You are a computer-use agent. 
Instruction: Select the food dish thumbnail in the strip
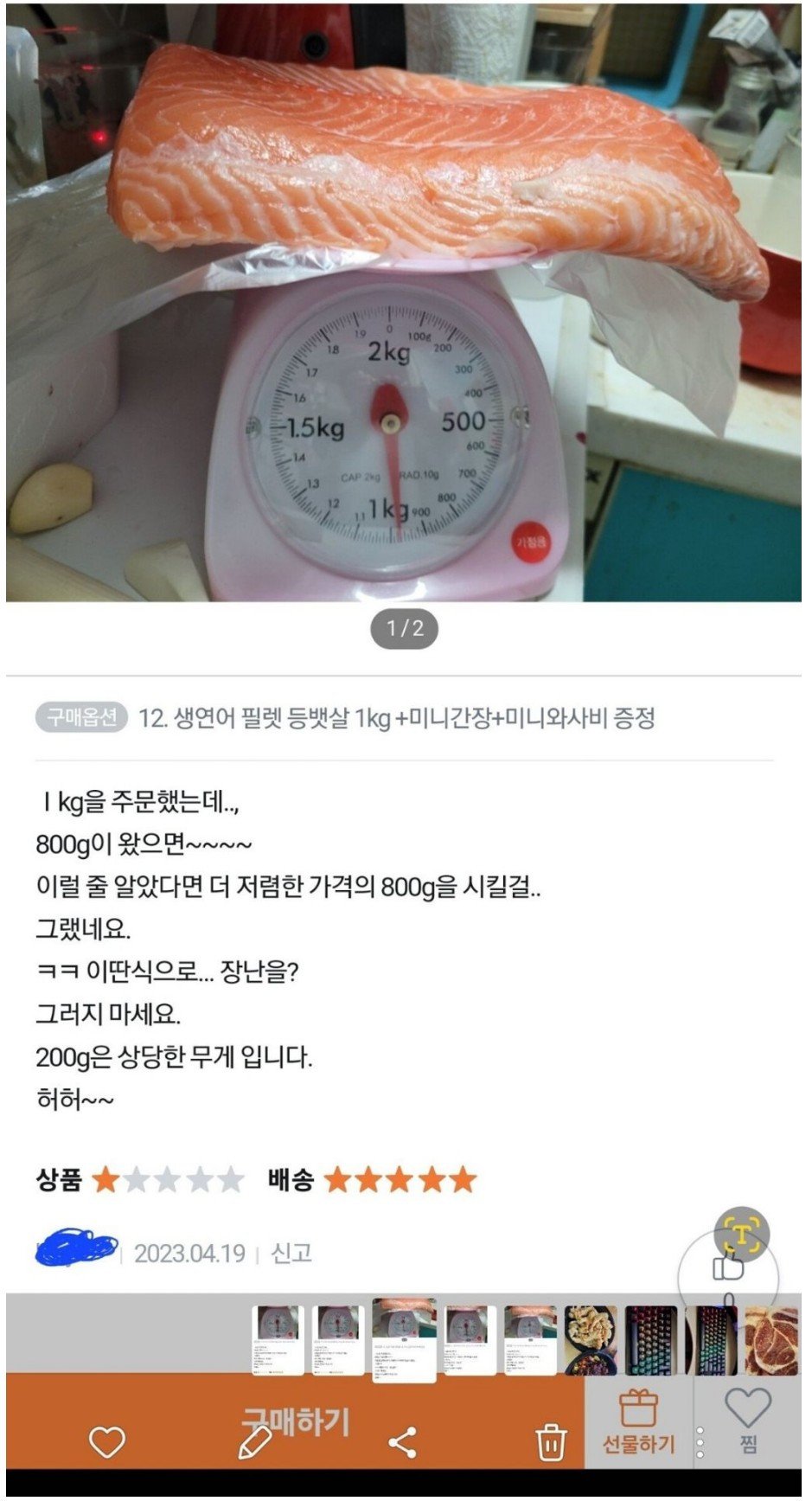click(x=591, y=1340)
